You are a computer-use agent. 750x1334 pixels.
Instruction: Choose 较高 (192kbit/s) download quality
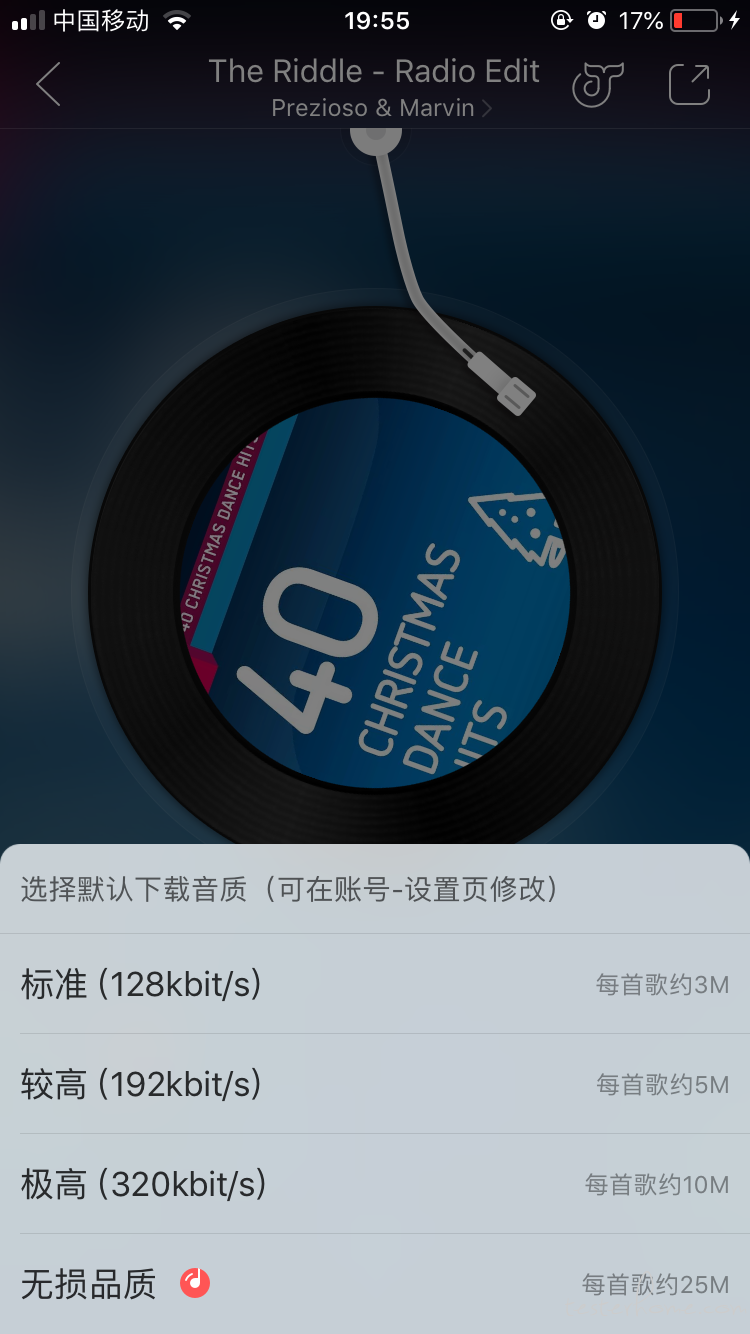click(375, 1084)
